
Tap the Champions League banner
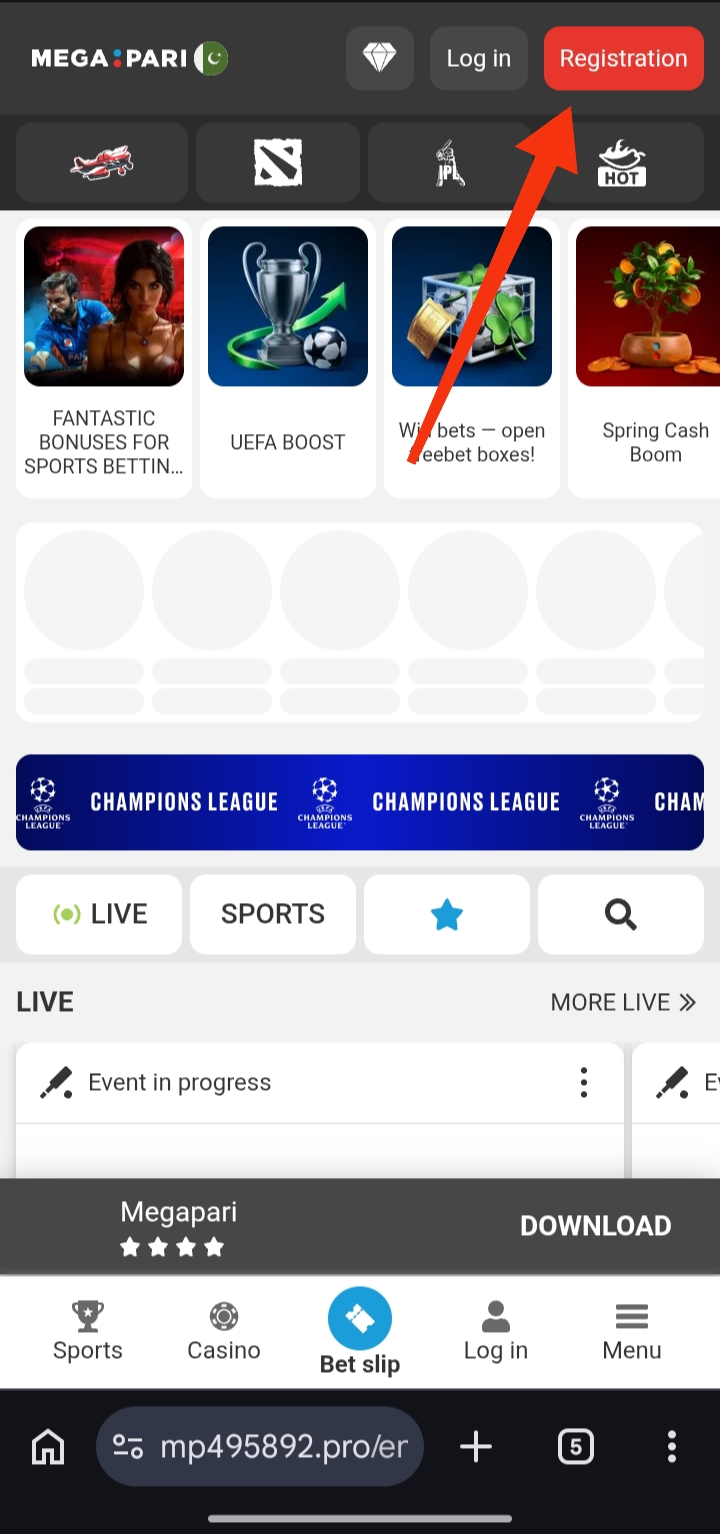coord(360,802)
